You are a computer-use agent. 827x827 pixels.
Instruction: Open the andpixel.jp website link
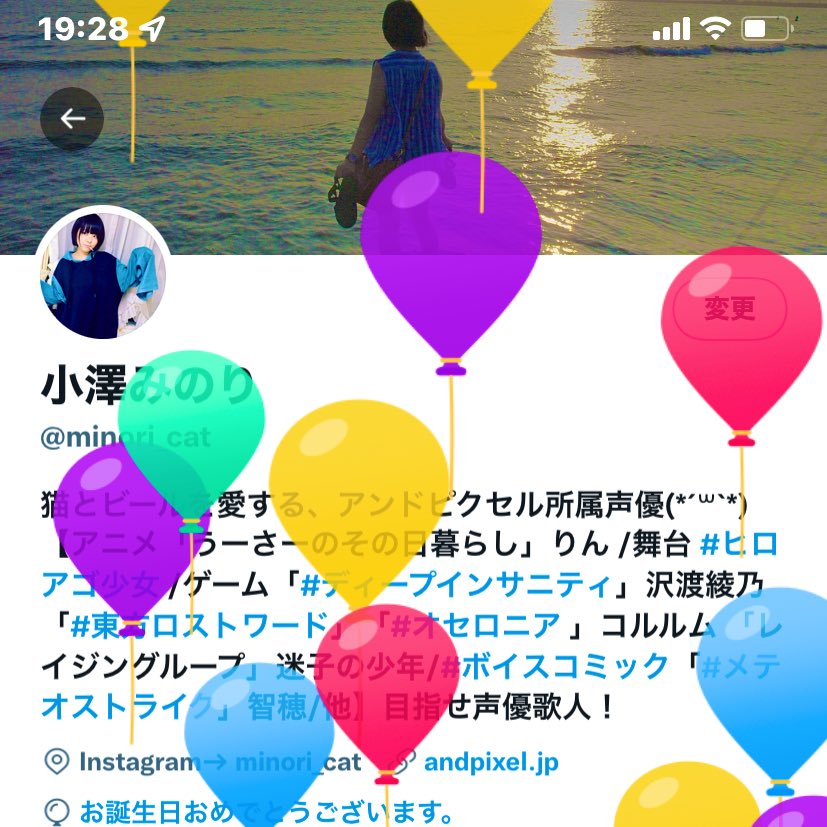coord(490,763)
